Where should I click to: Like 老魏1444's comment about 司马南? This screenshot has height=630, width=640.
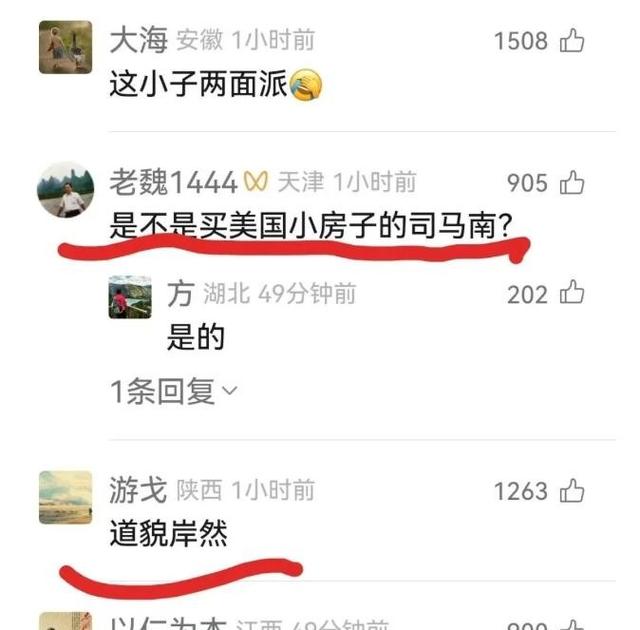573,183
